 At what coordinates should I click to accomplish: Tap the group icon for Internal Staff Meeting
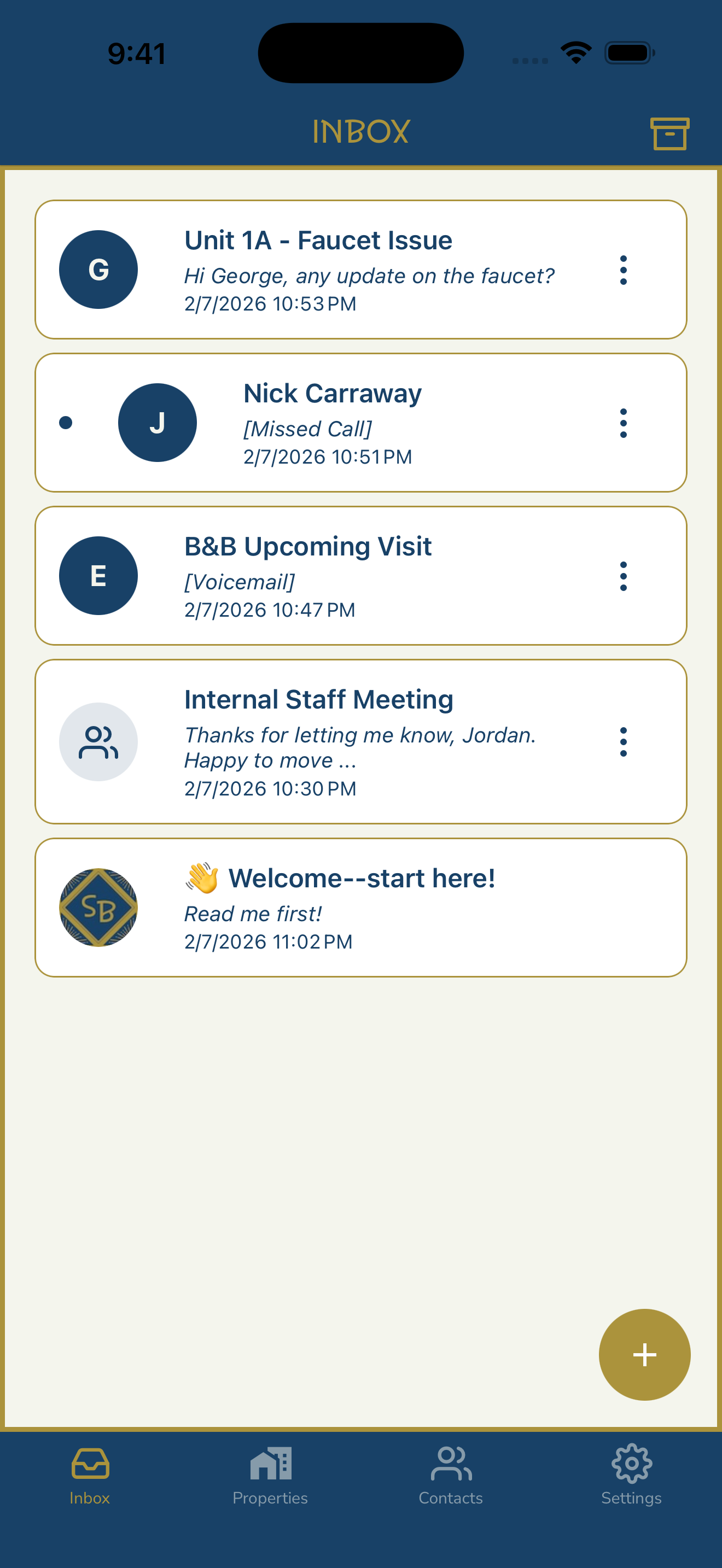pyautogui.click(x=98, y=741)
